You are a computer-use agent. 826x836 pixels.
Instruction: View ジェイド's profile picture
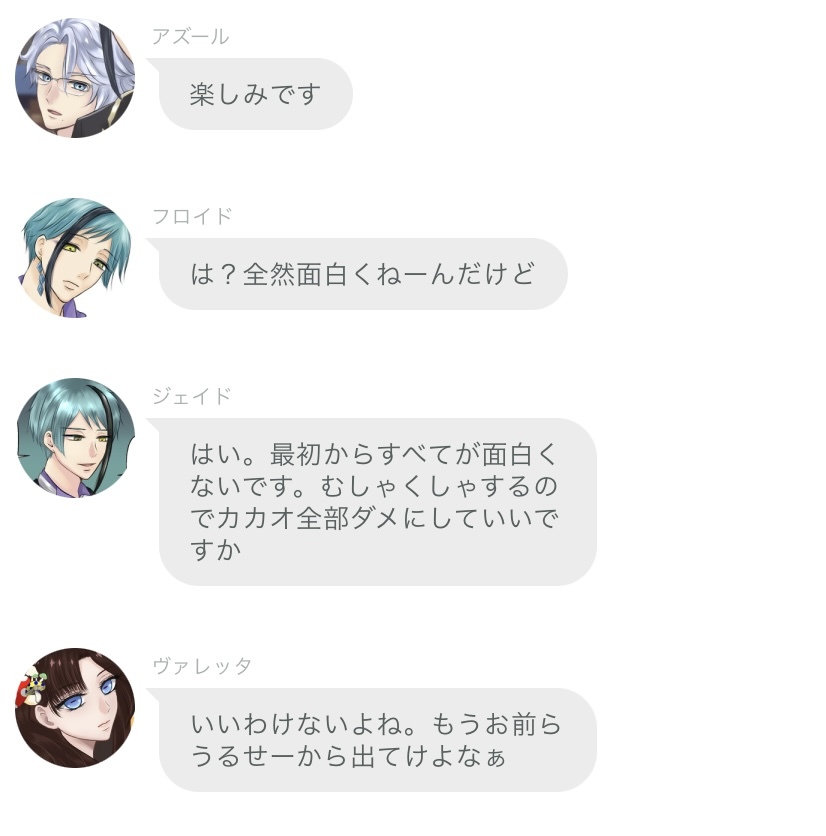tap(75, 438)
